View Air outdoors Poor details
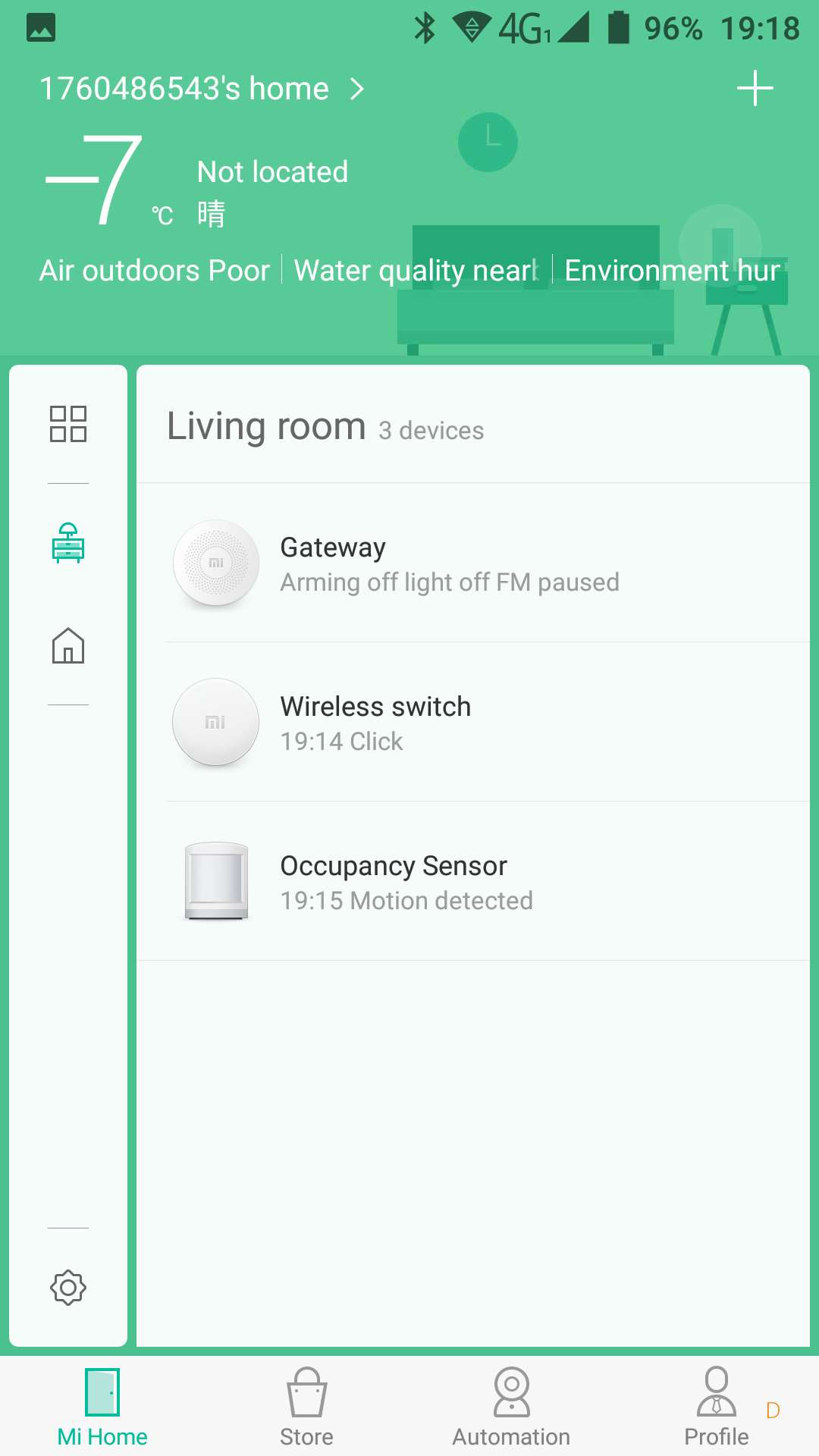The image size is (819, 1456). pos(155,271)
